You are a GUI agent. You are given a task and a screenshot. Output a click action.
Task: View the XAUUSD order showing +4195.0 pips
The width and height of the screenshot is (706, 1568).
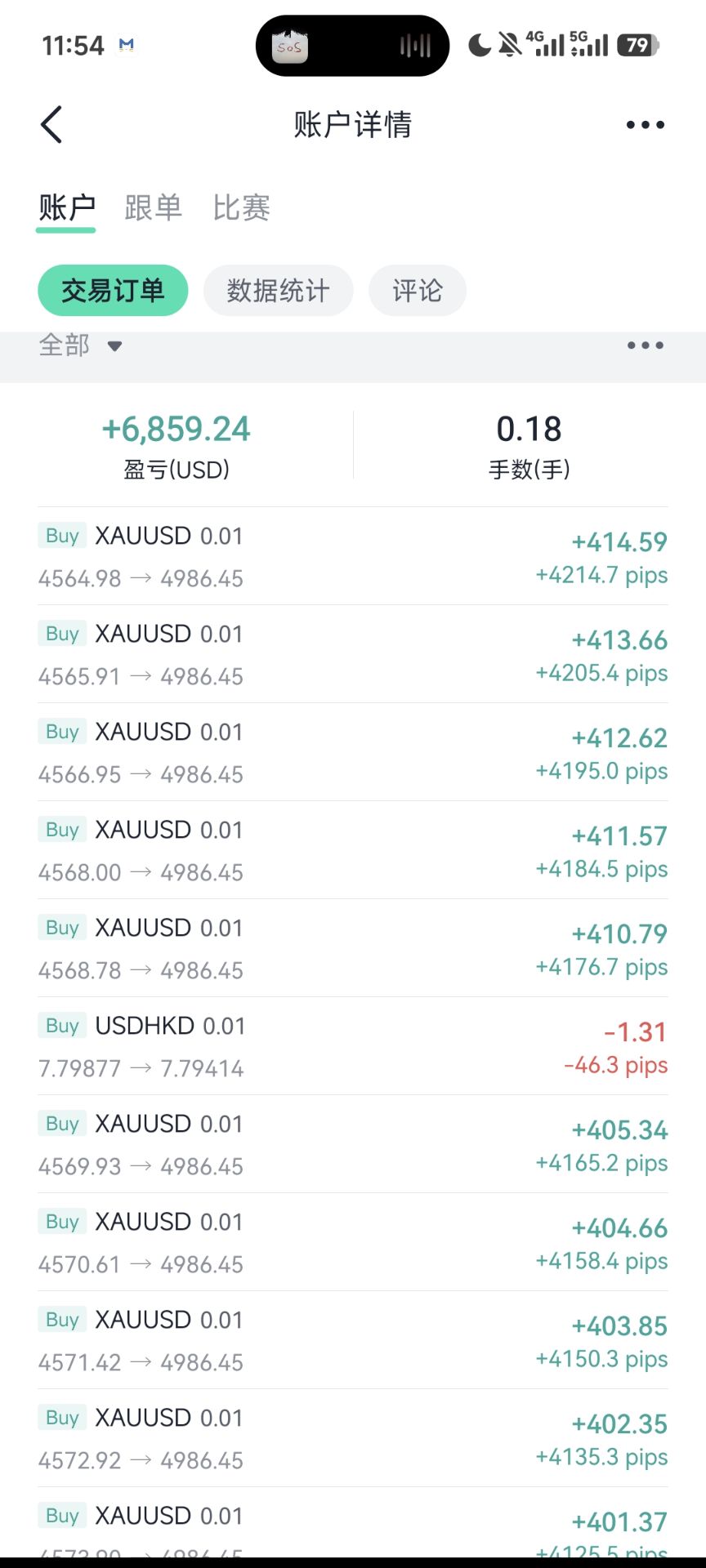353,752
